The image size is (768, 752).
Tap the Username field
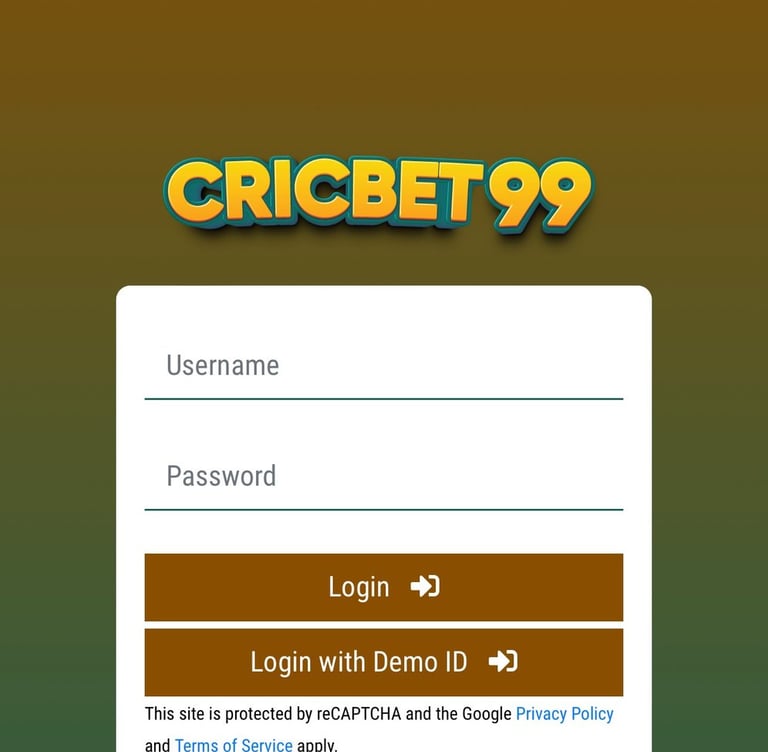[384, 366]
